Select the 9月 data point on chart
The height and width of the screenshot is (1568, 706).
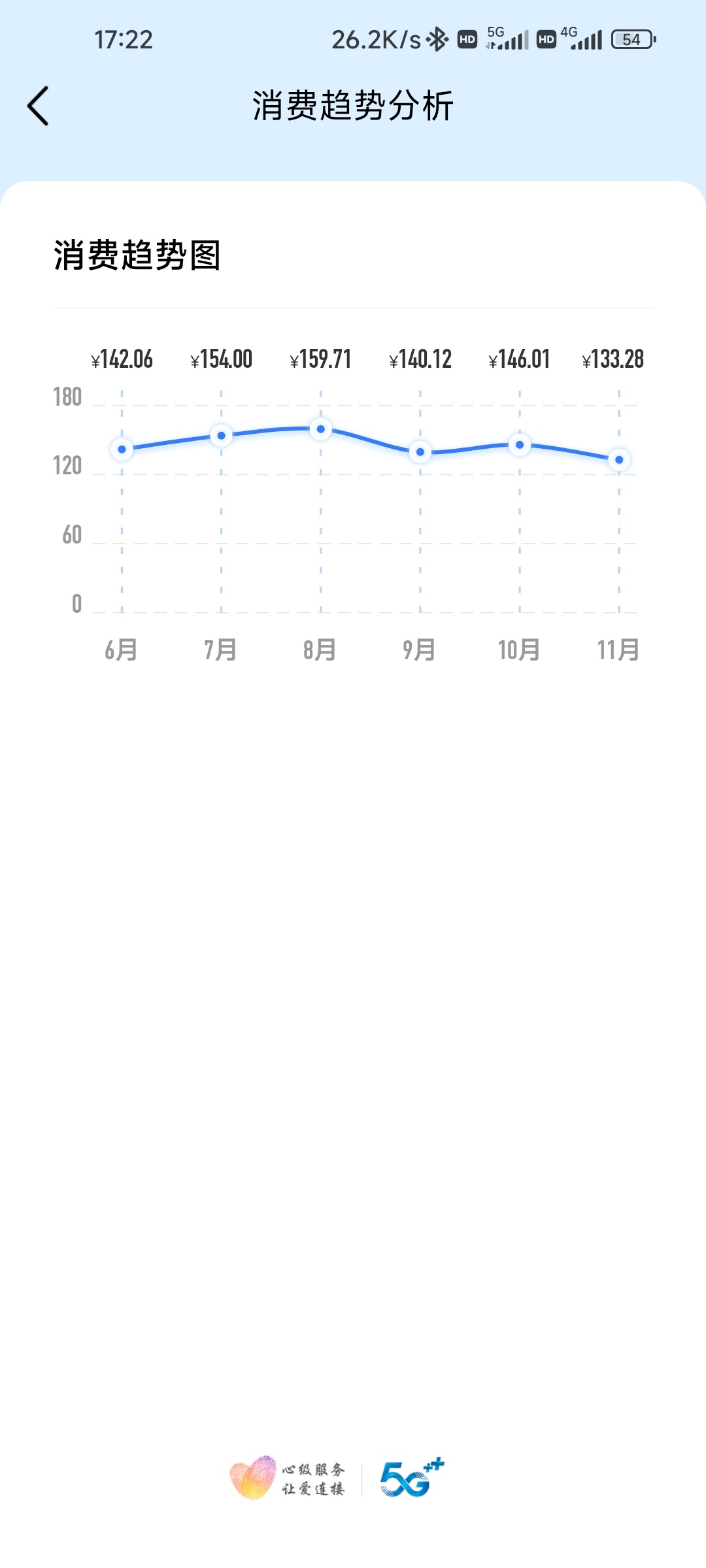coord(420,452)
